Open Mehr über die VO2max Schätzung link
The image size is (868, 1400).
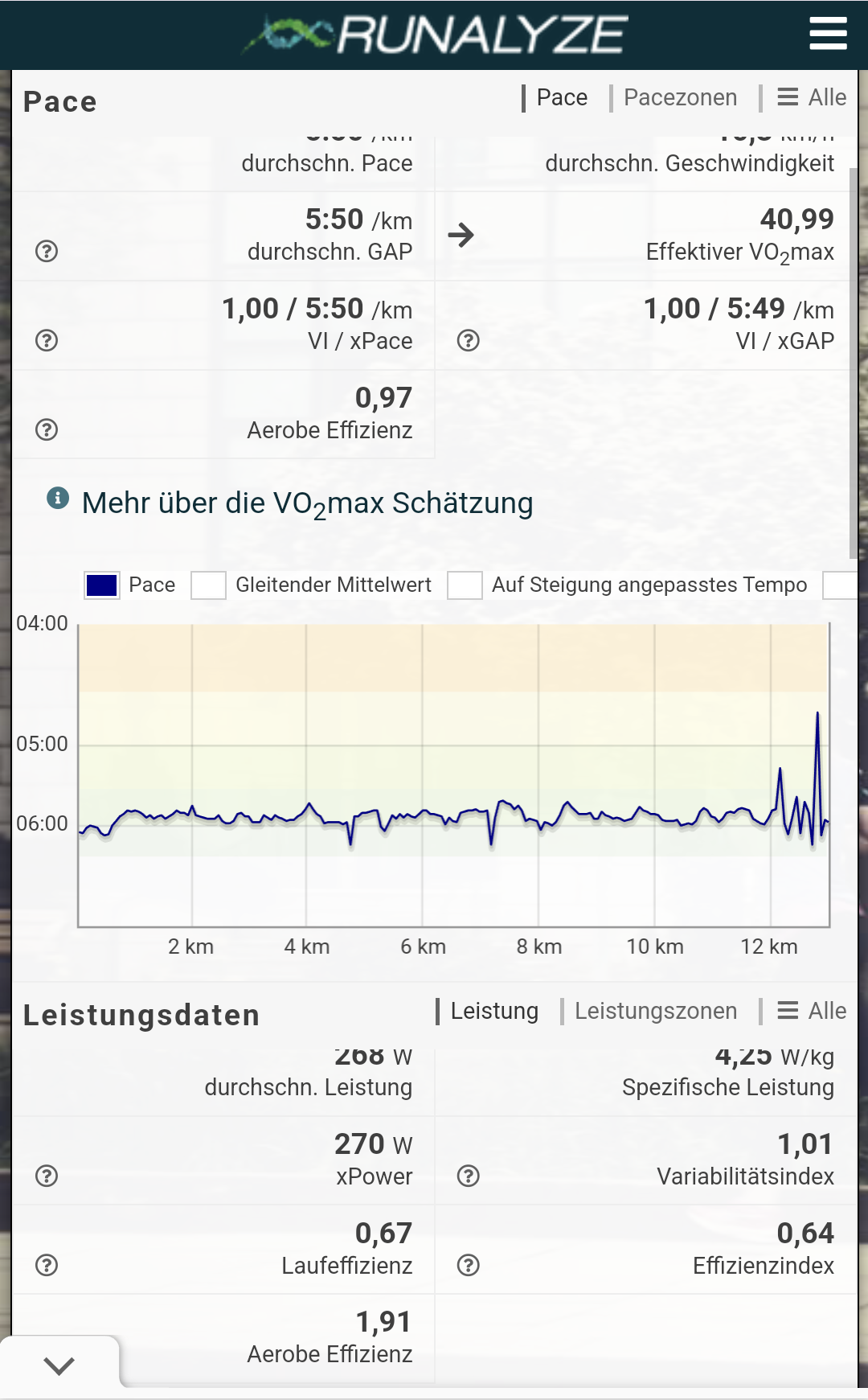click(307, 503)
